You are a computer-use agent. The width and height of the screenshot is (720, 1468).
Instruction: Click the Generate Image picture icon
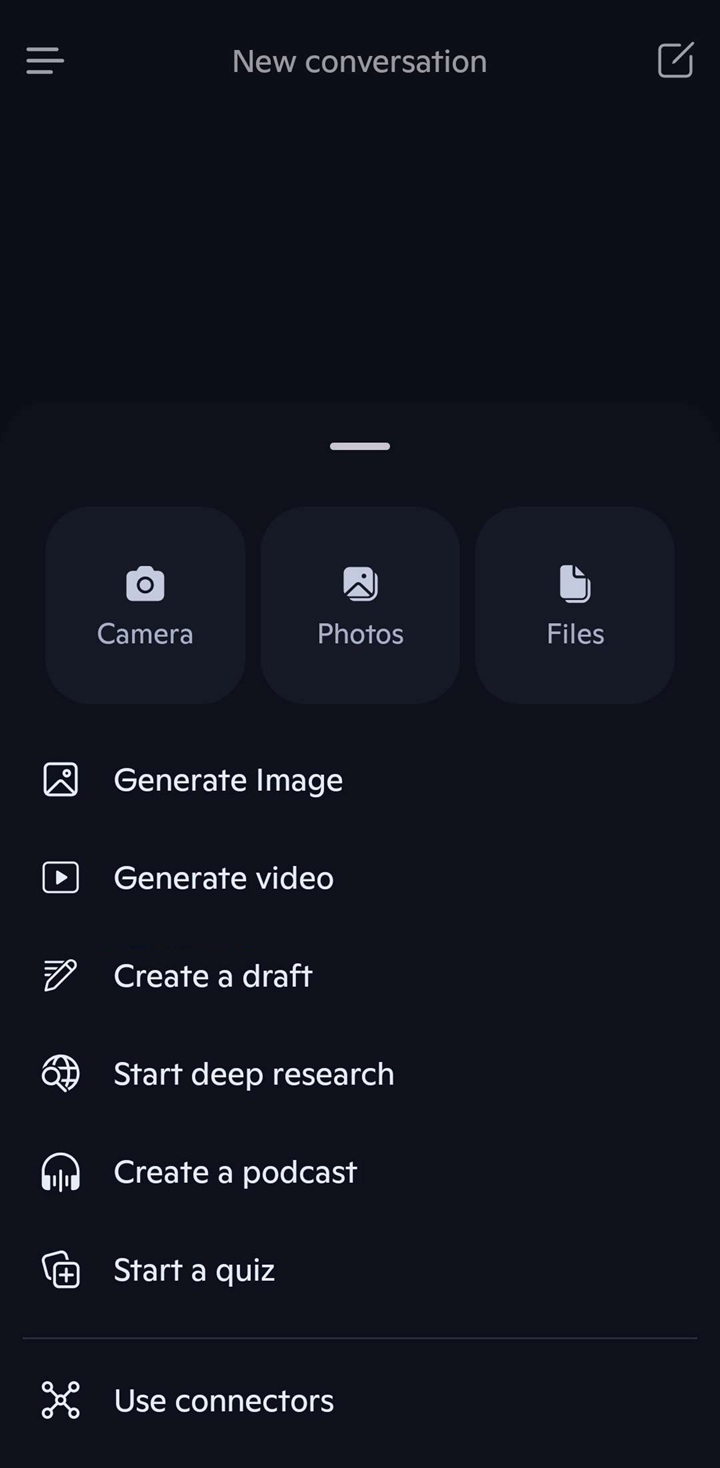tap(61, 779)
